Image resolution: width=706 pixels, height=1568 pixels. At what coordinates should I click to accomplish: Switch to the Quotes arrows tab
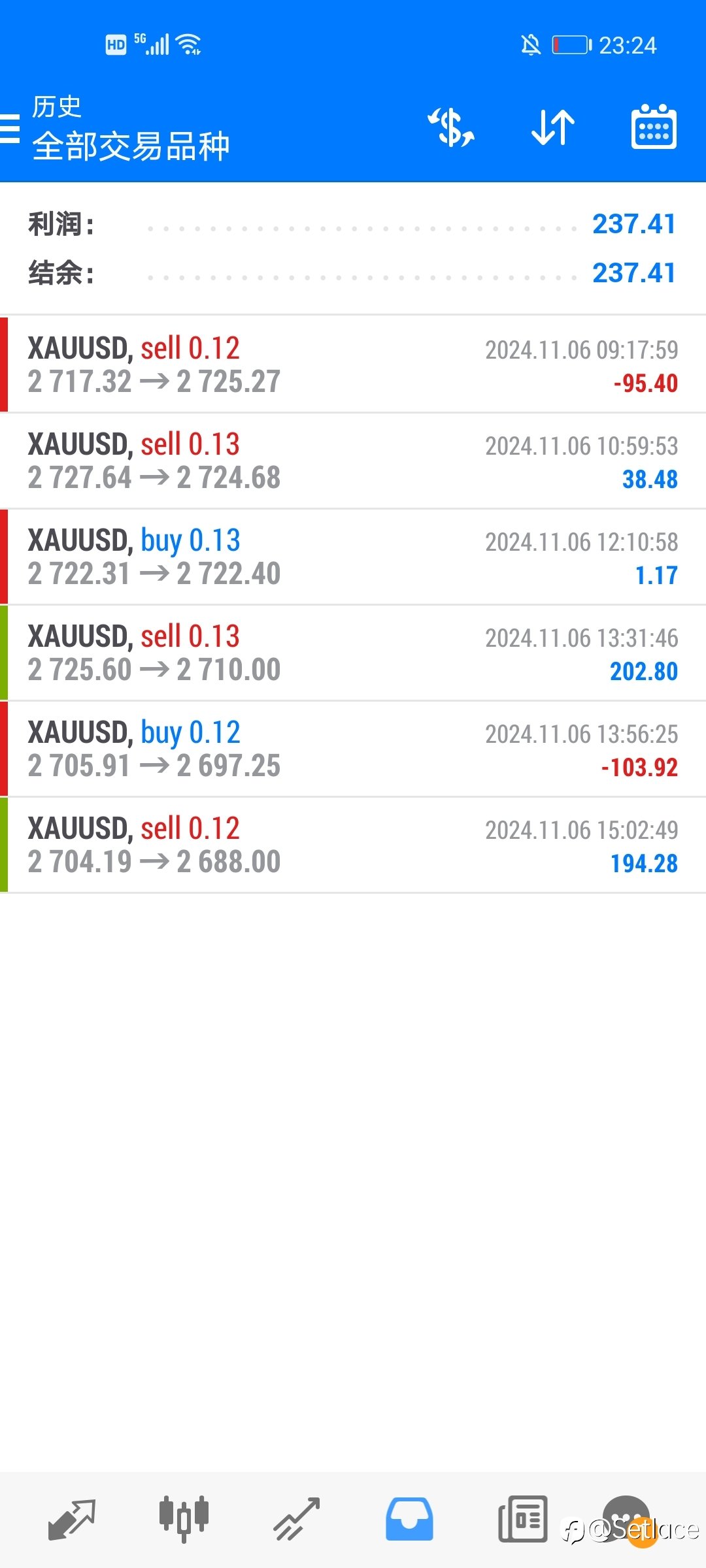[x=72, y=1520]
